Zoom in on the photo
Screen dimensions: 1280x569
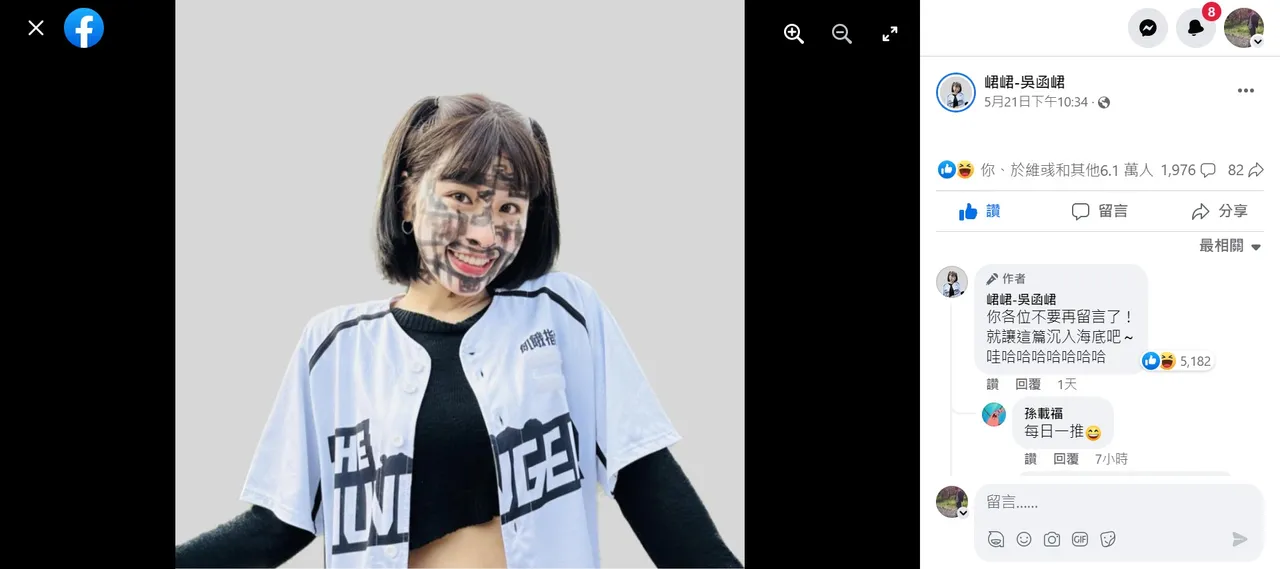(794, 34)
